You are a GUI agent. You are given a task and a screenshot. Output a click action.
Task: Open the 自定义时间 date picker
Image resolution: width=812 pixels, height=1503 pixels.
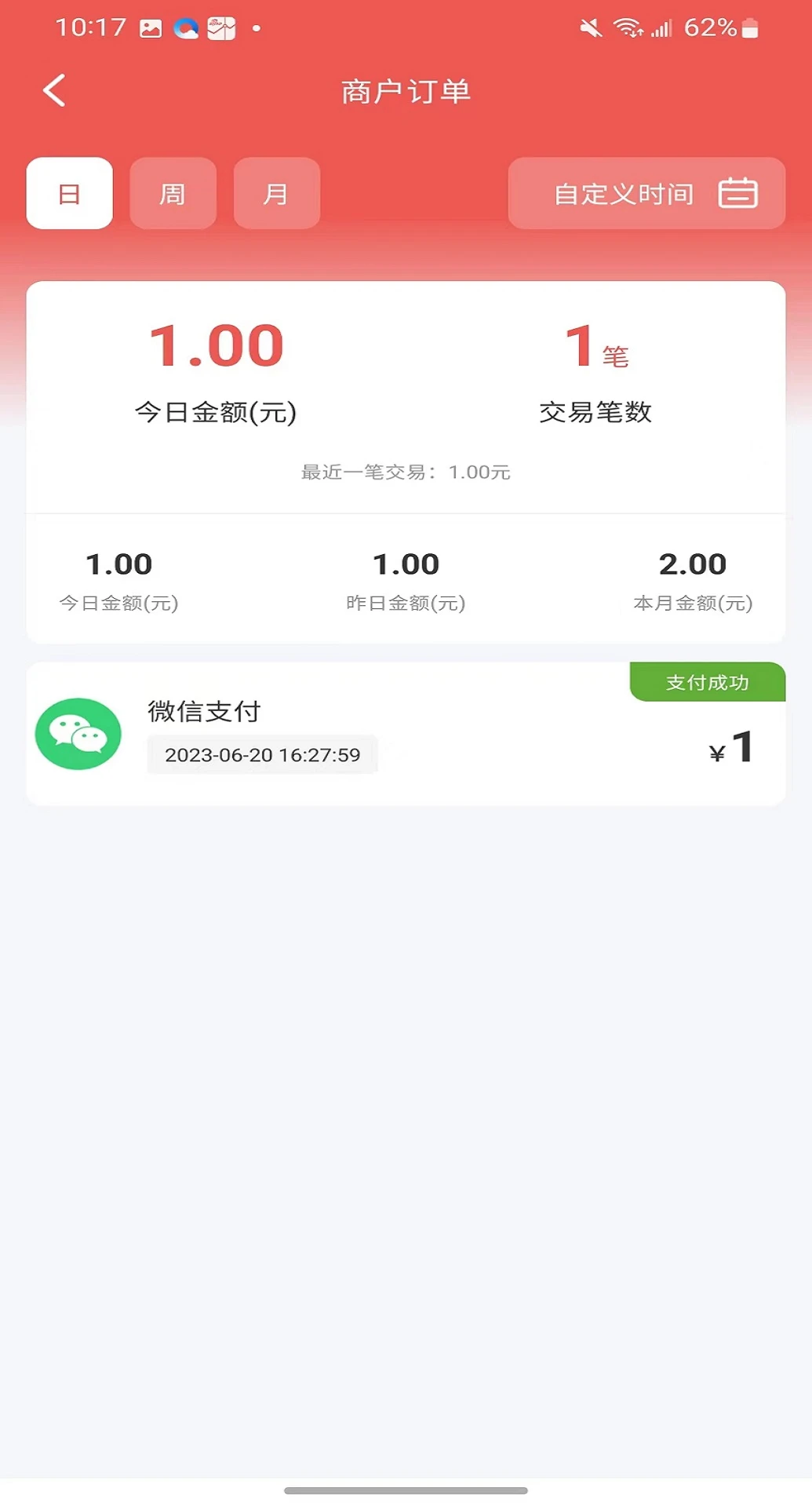coord(624,192)
